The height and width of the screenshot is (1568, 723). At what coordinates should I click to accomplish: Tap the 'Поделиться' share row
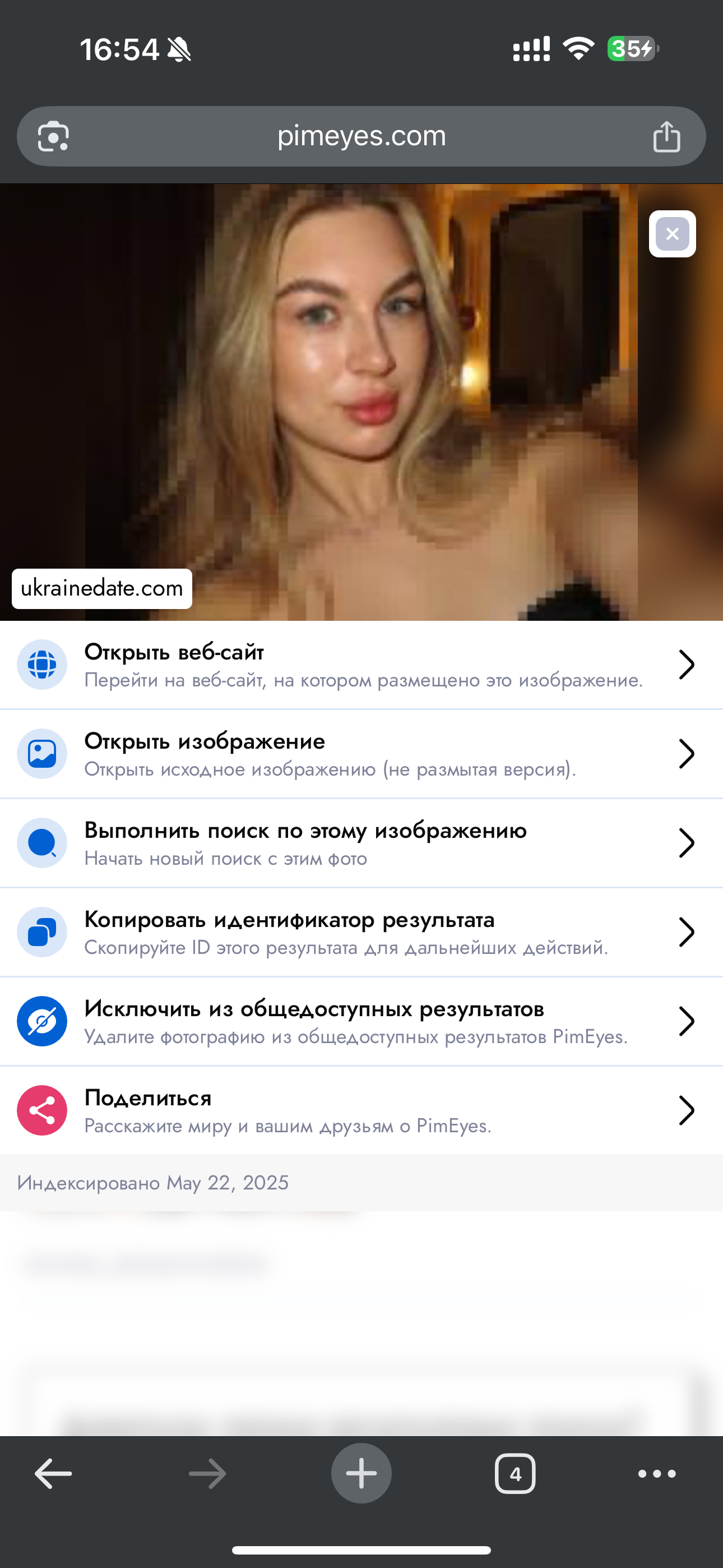(361, 1110)
